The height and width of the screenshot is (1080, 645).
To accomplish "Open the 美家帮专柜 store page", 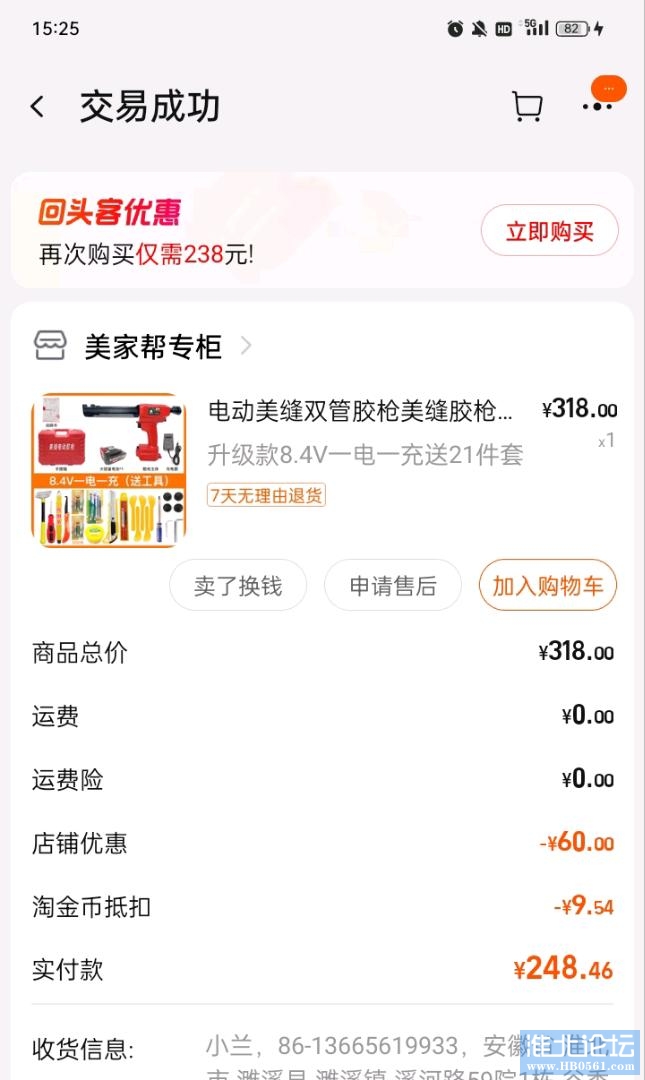I will tap(152, 347).
